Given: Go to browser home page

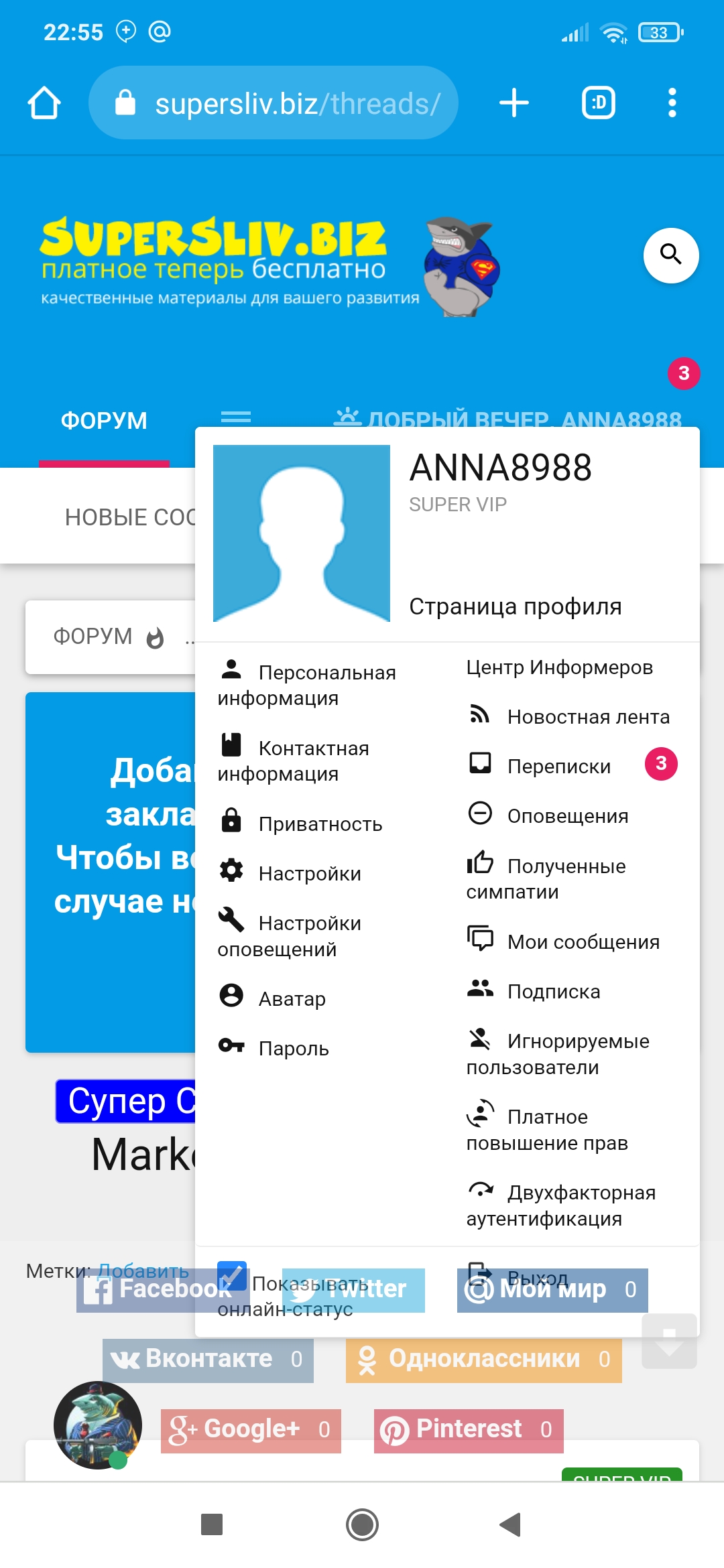Looking at the screenshot, I should (44, 103).
